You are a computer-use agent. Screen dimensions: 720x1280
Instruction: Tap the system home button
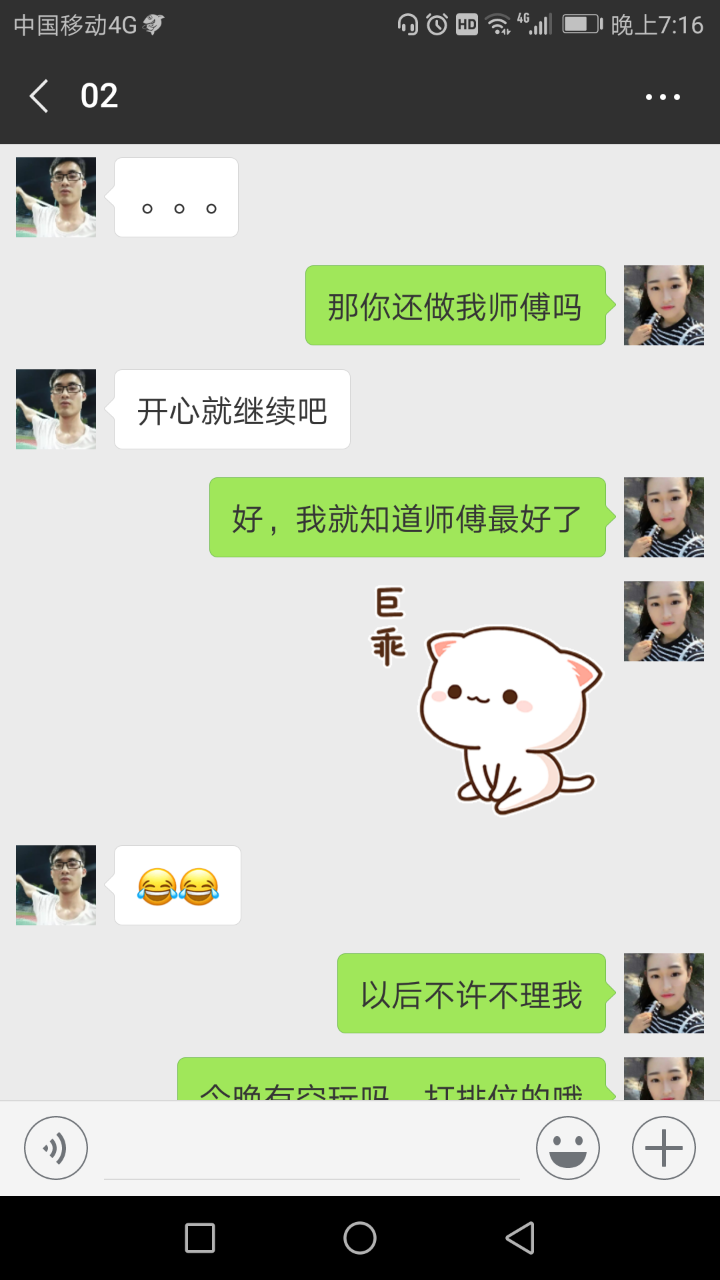[360, 1238]
